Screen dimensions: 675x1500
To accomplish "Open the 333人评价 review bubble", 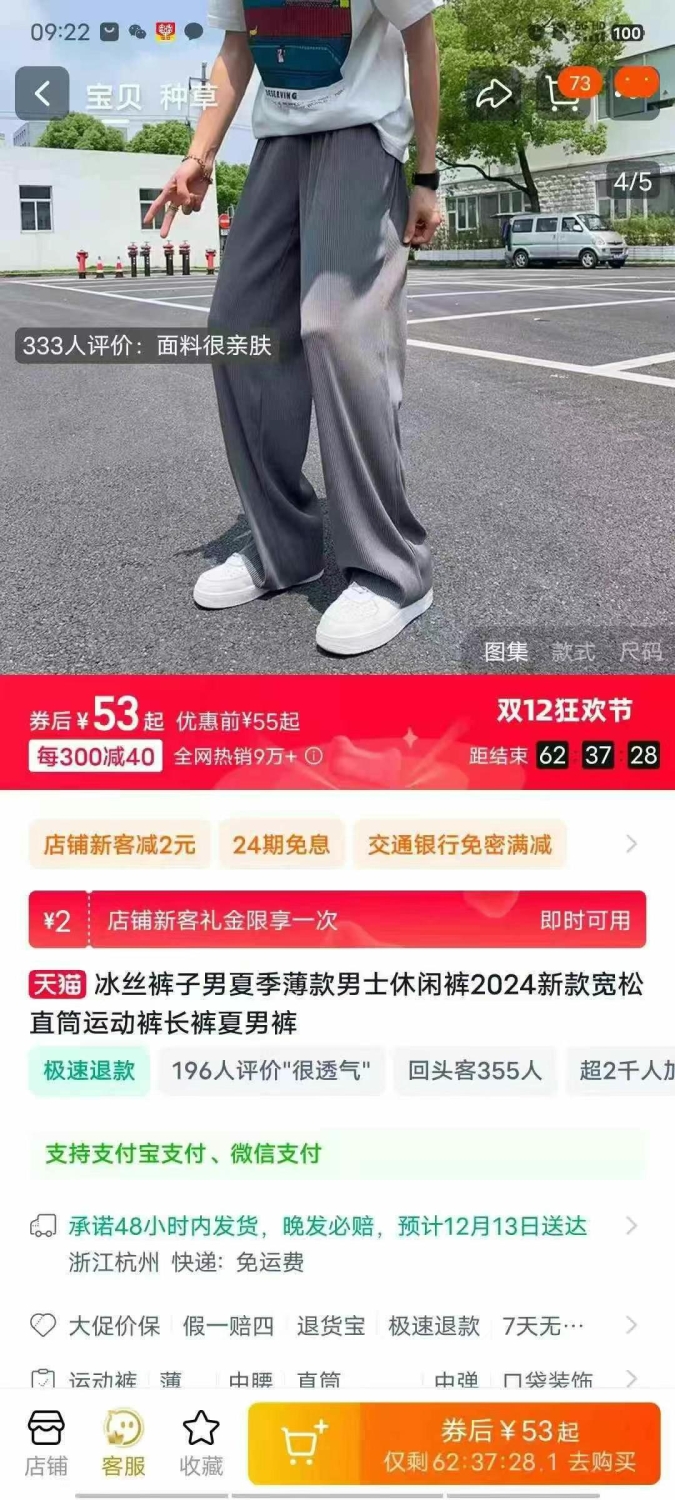I will click(147, 346).
